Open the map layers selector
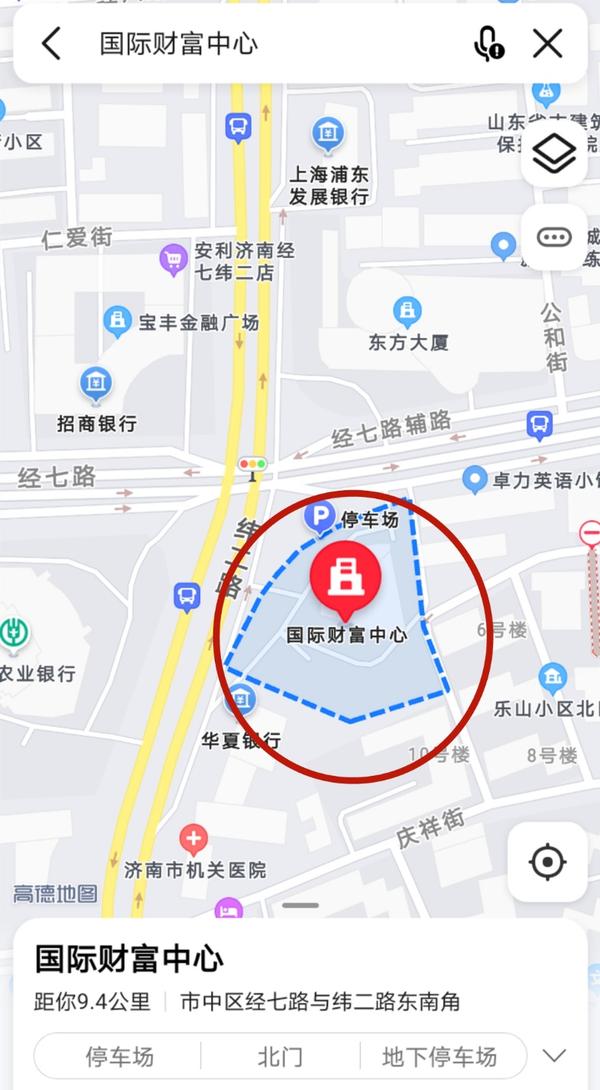 553,154
